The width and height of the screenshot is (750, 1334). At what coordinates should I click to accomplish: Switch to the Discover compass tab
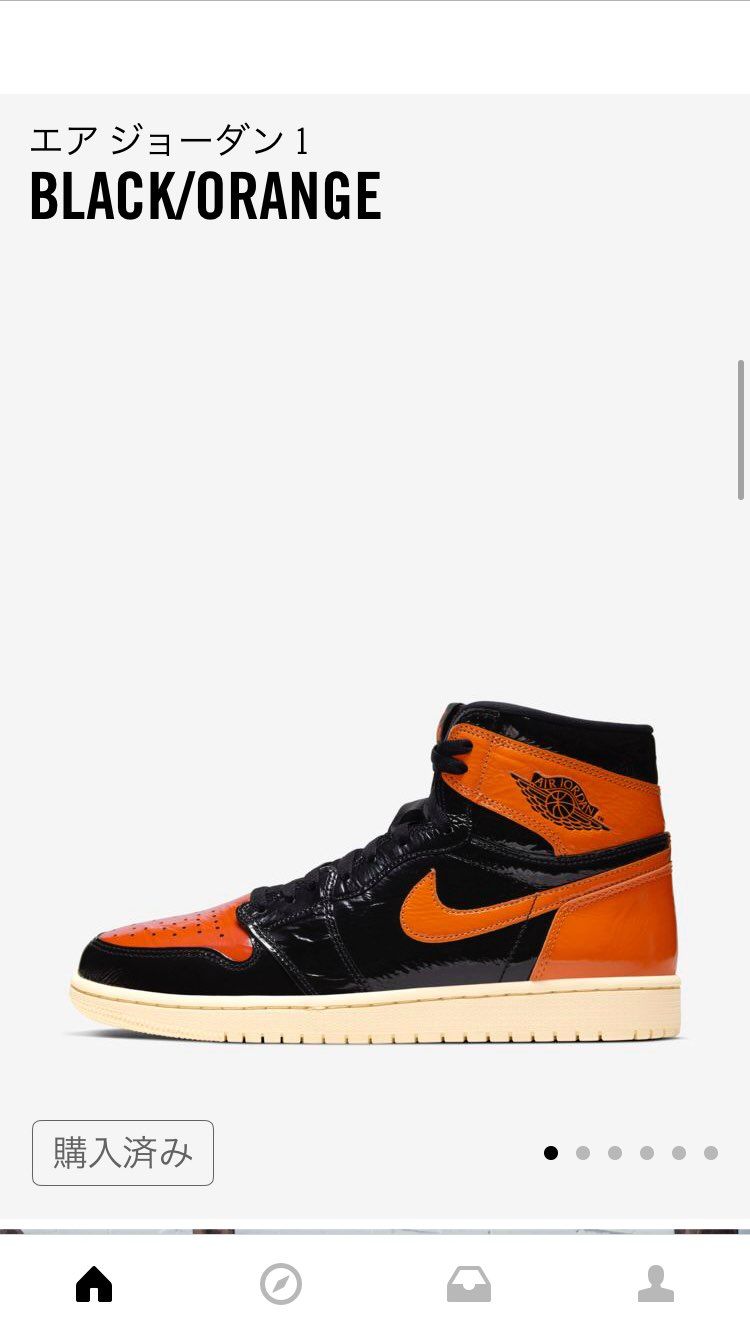[x=281, y=1284]
